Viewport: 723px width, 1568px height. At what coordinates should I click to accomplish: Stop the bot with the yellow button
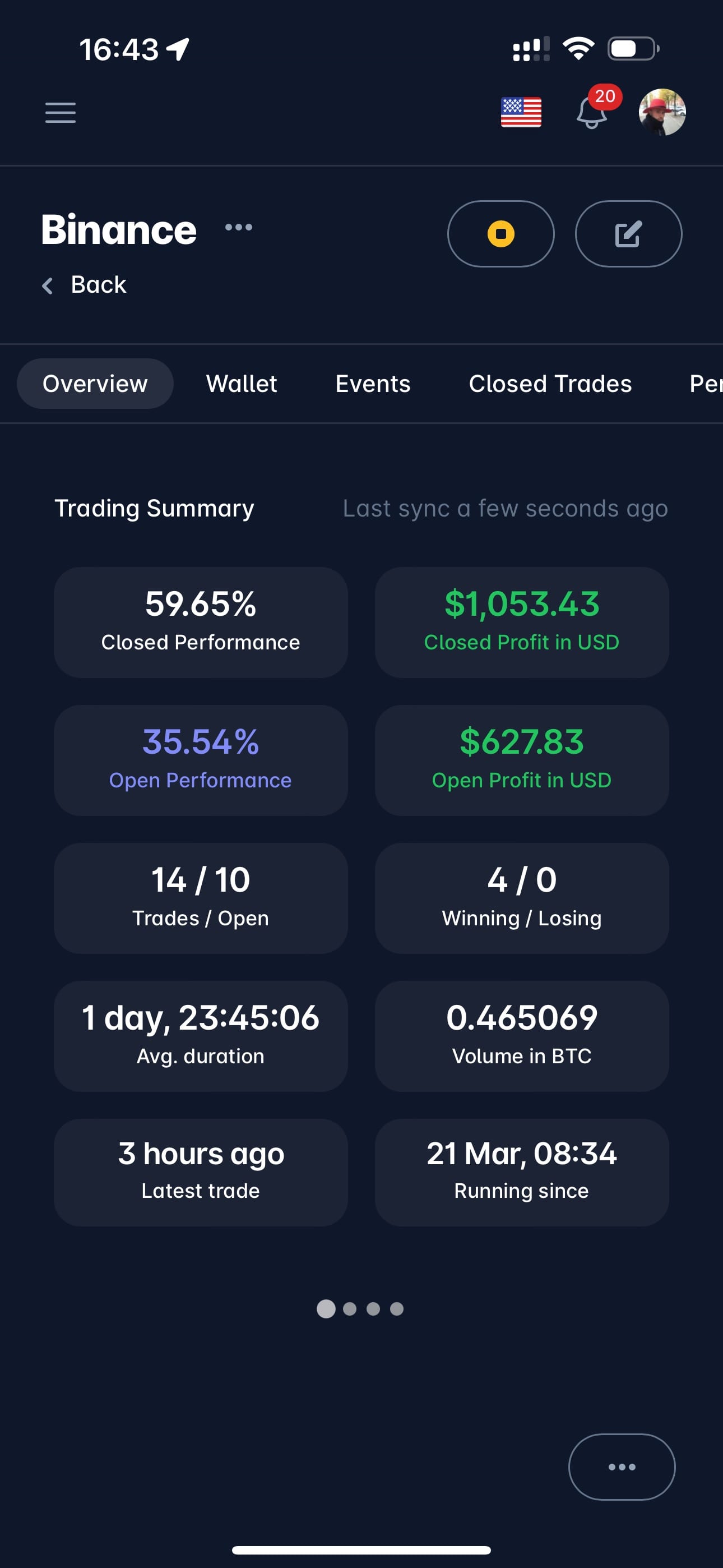(500, 234)
